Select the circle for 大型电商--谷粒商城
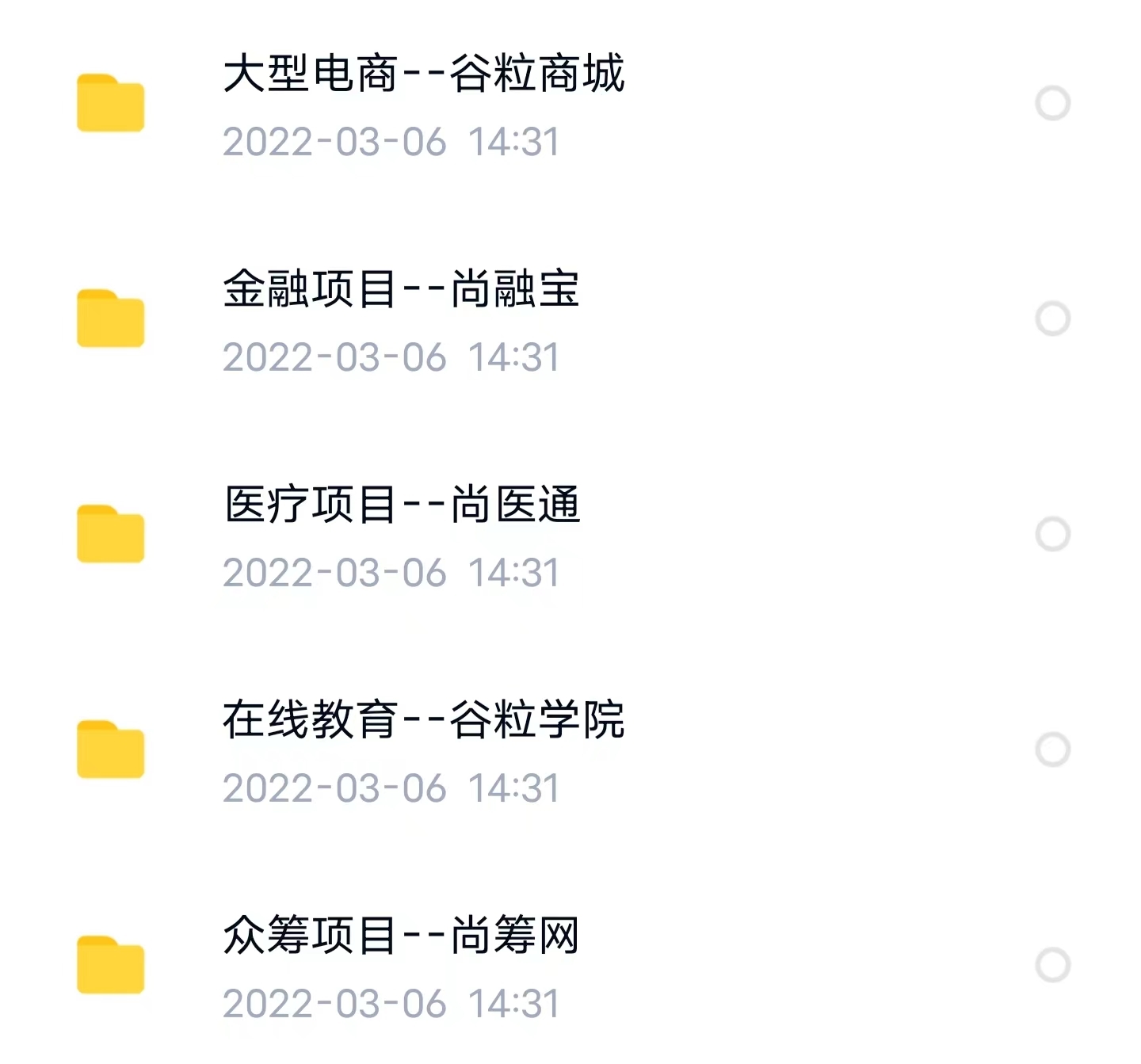The width and height of the screenshot is (1141, 1064). 1053,104
